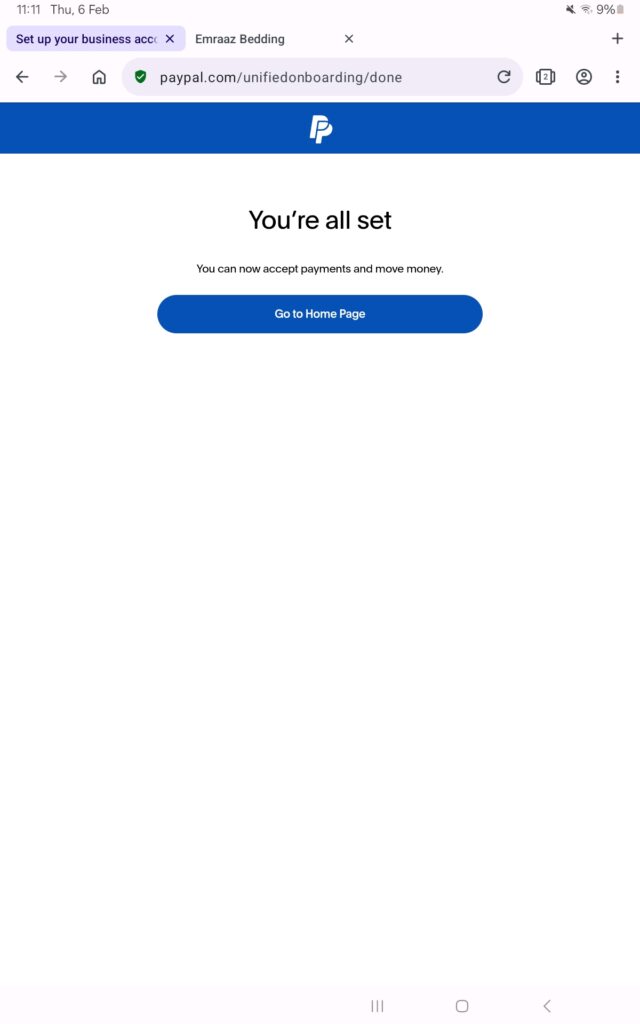This screenshot has width=640, height=1024.
Task: Open the browser profile account icon
Action: click(584, 77)
